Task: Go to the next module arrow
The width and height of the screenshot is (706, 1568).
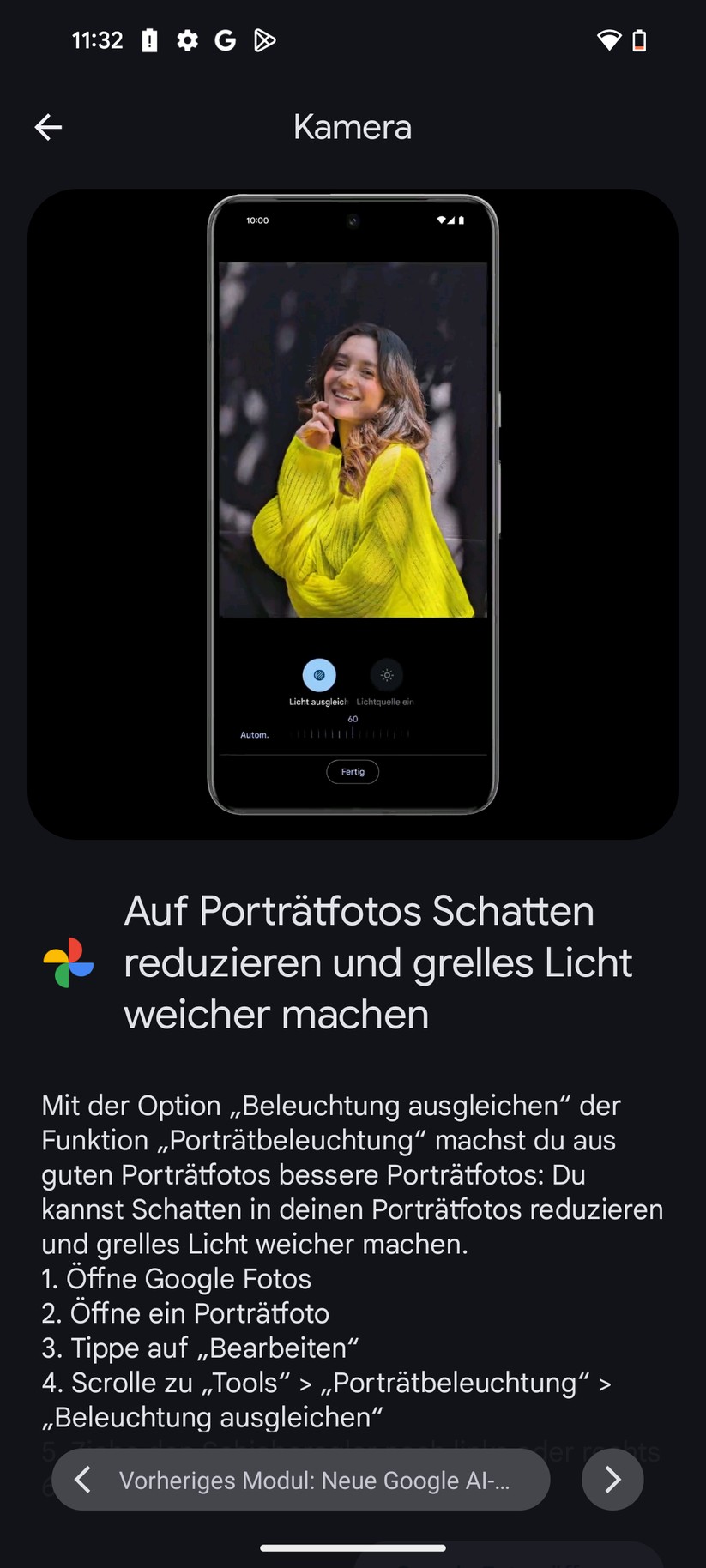Action: coord(612,1480)
